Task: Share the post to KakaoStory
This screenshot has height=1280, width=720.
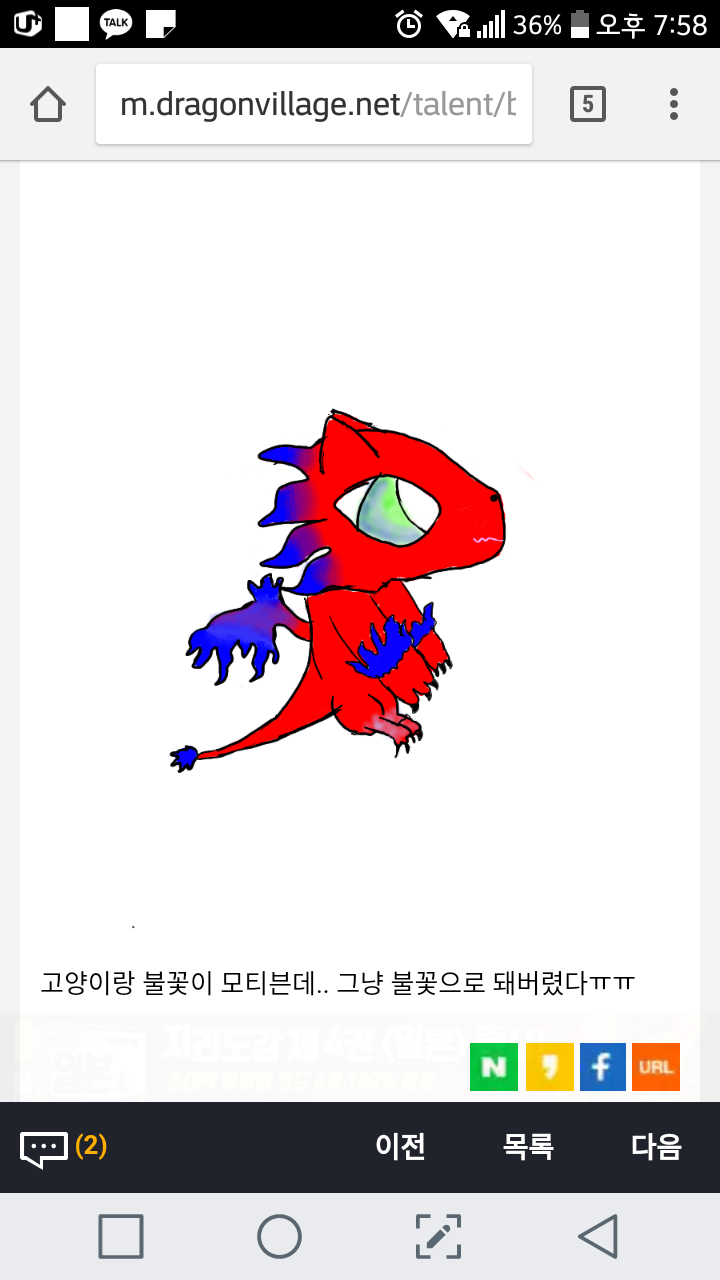Action: tap(549, 1067)
